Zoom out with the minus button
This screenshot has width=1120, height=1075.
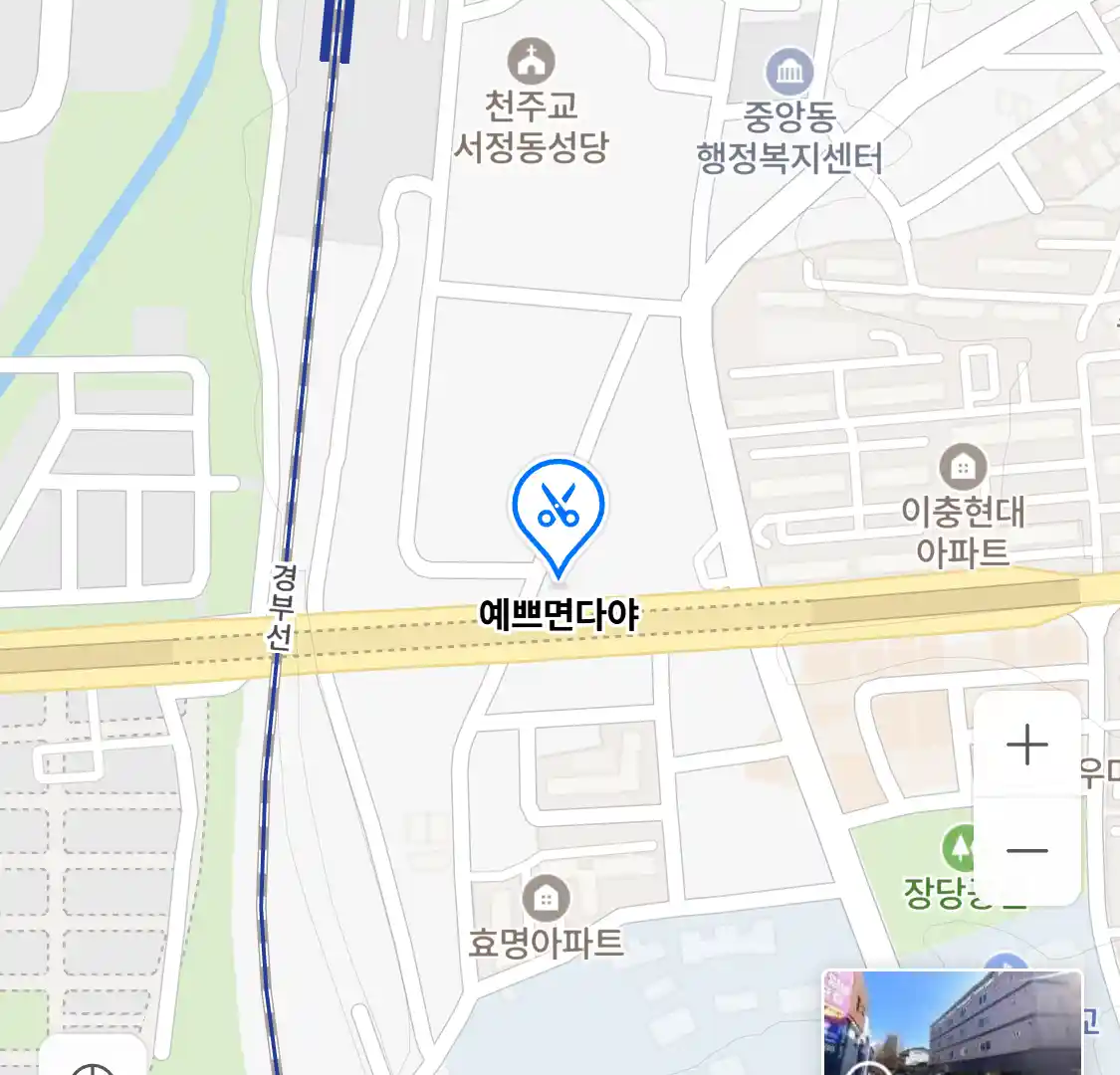1026,851
